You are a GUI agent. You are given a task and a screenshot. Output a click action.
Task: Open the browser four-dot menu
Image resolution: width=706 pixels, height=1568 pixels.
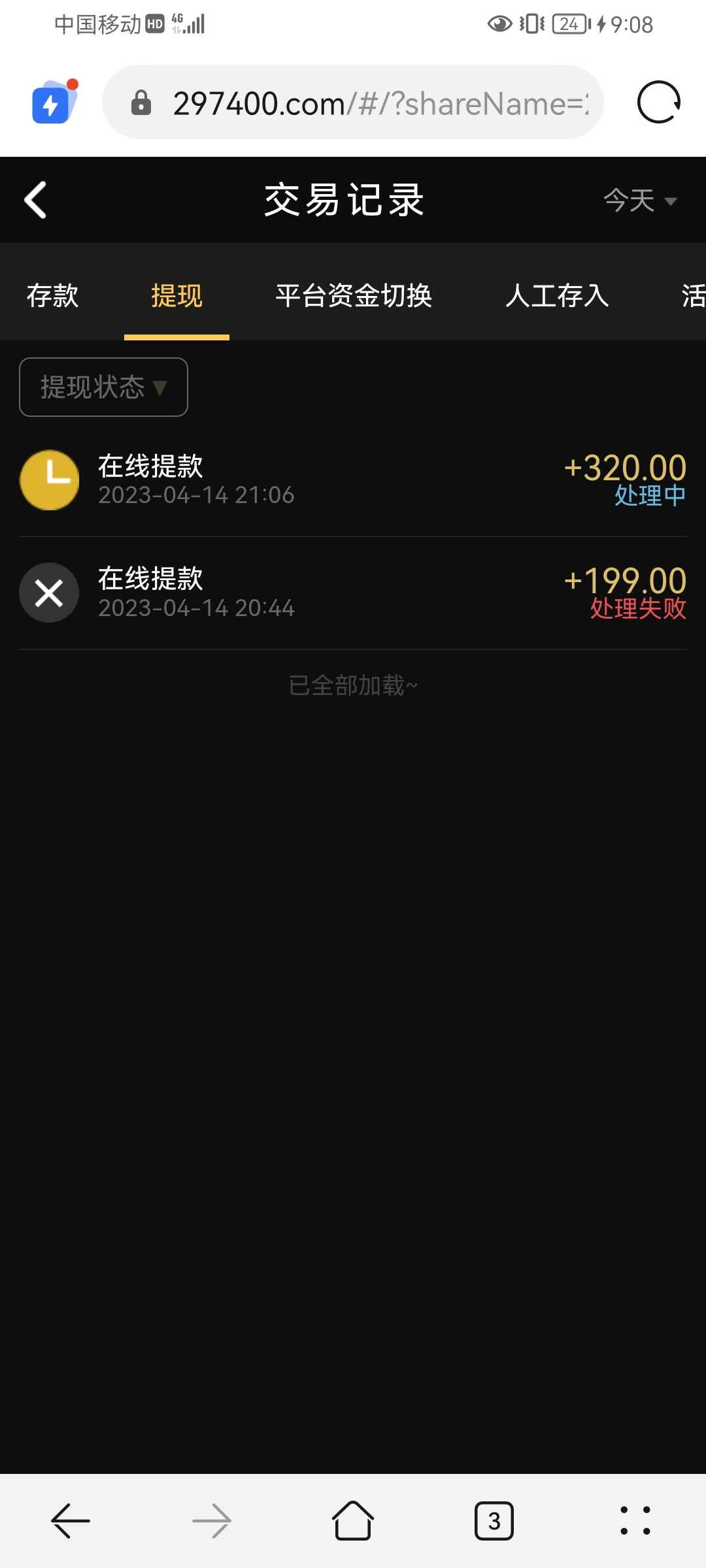(x=635, y=1520)
